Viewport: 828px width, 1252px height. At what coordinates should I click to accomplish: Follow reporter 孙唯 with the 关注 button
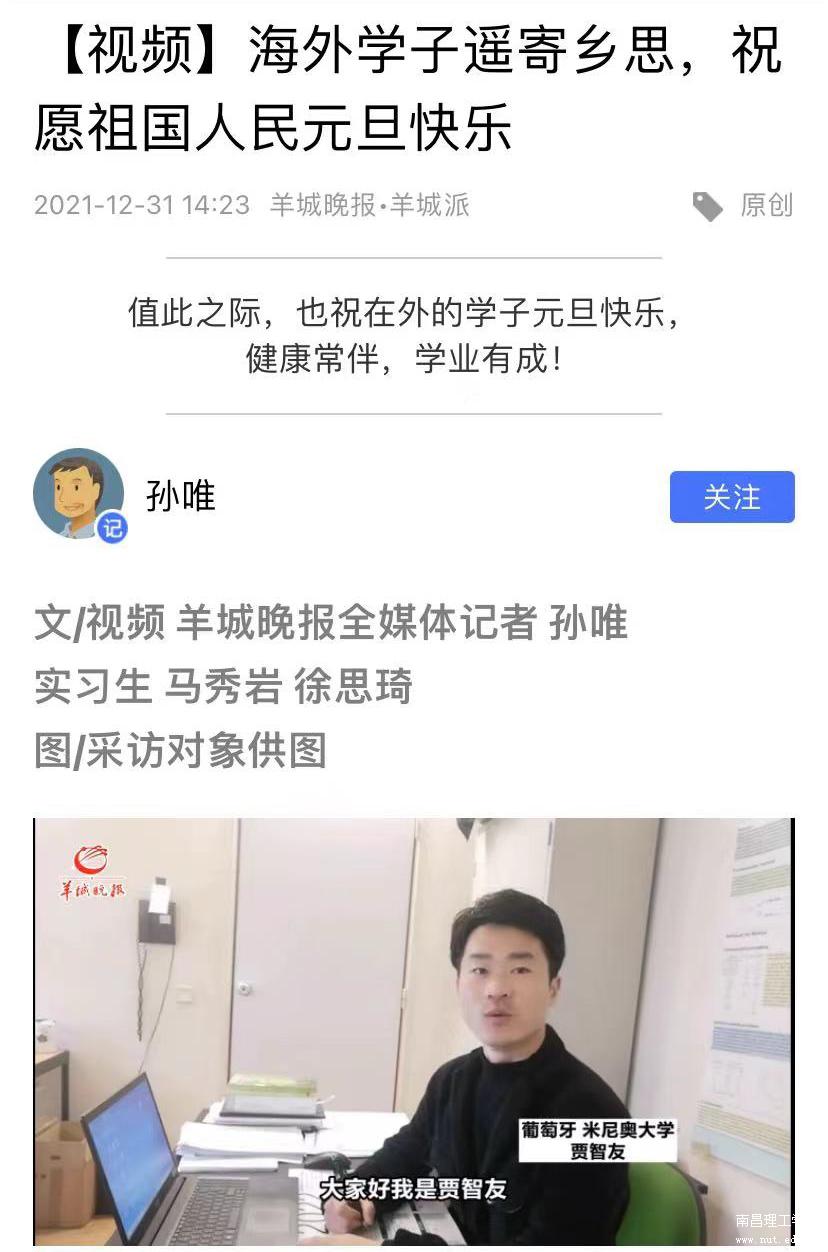coord(732,497)
